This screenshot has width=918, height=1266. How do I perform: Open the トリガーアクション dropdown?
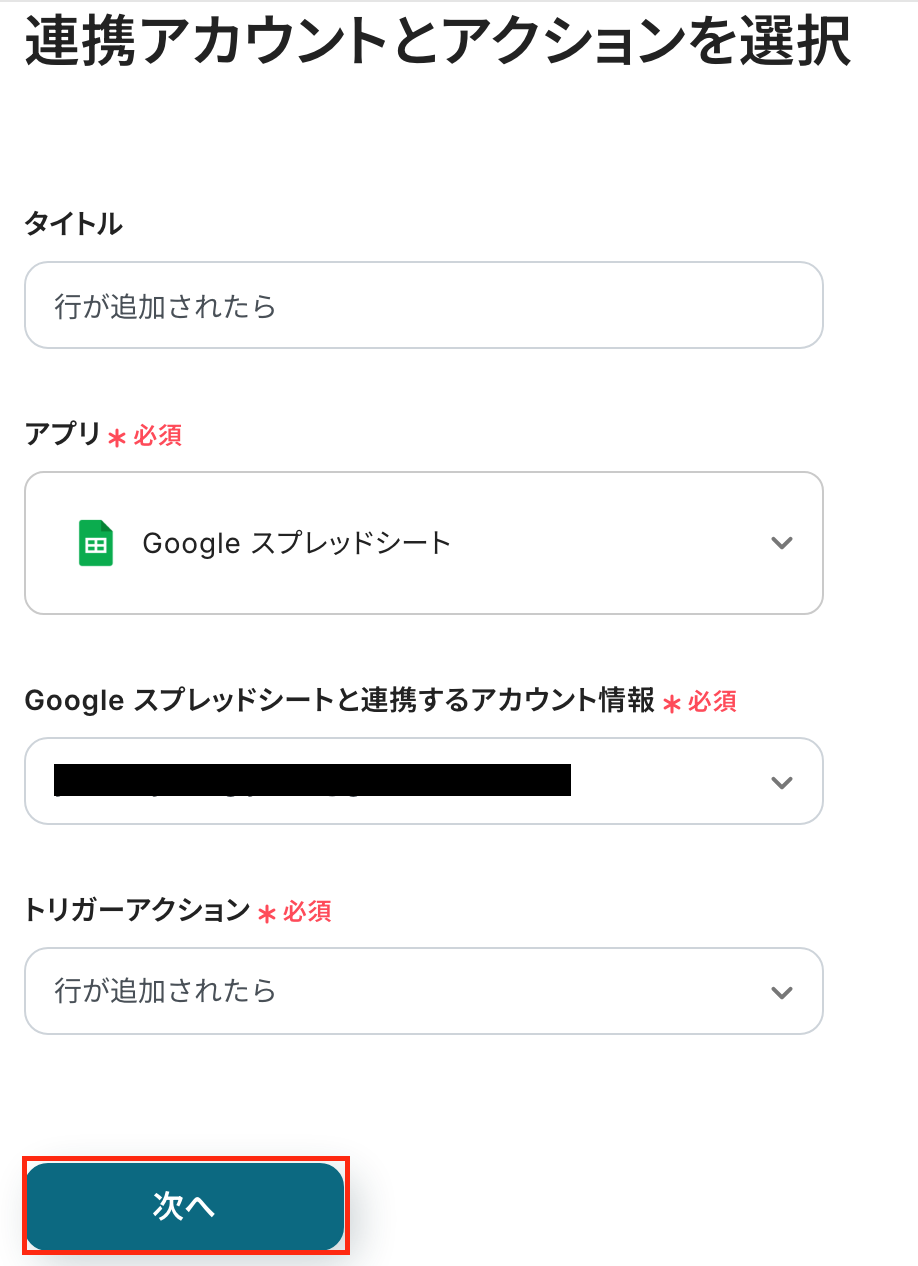(x=423, y=991)
